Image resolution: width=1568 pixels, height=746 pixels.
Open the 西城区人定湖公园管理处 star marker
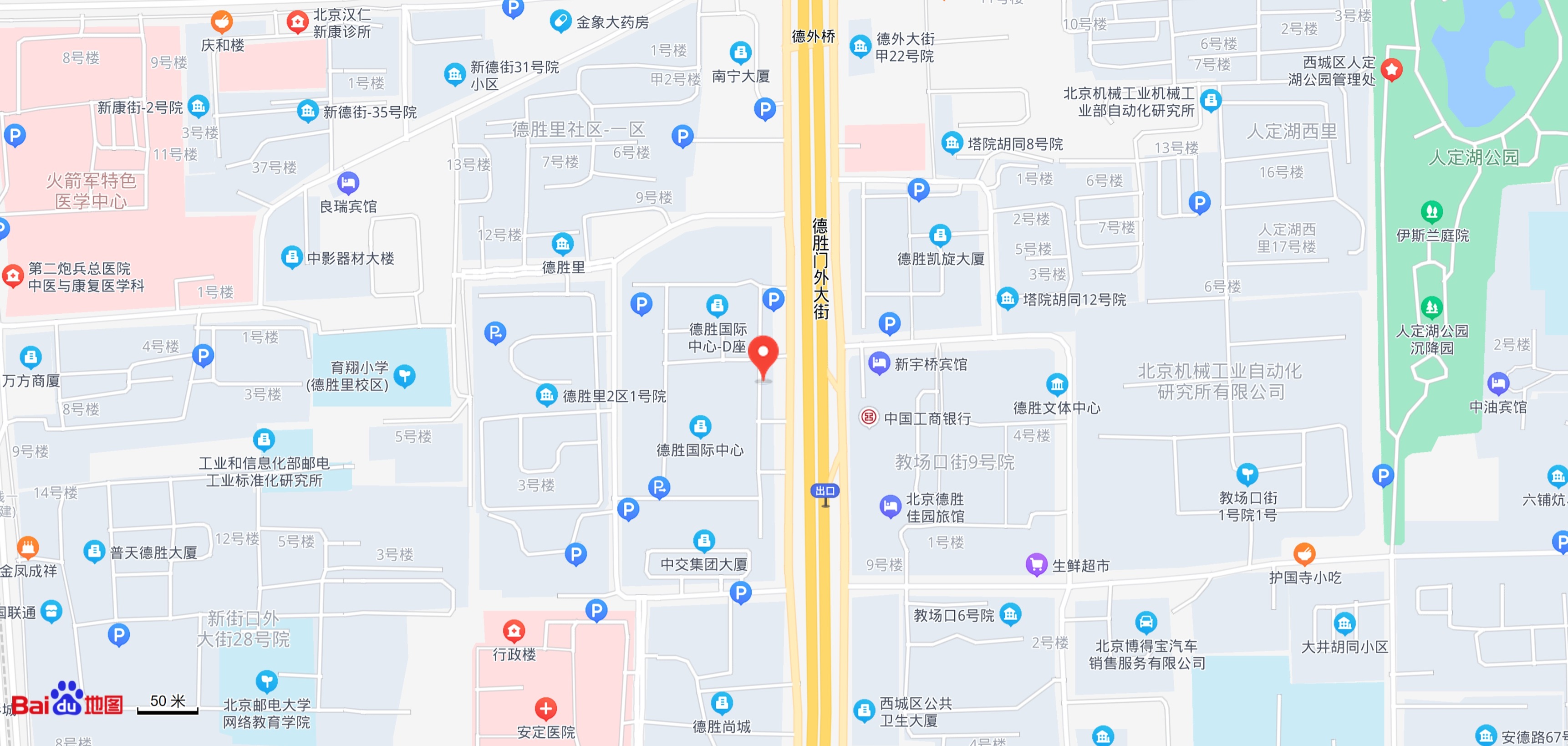pyautogui.click(x=1391, y=70)
